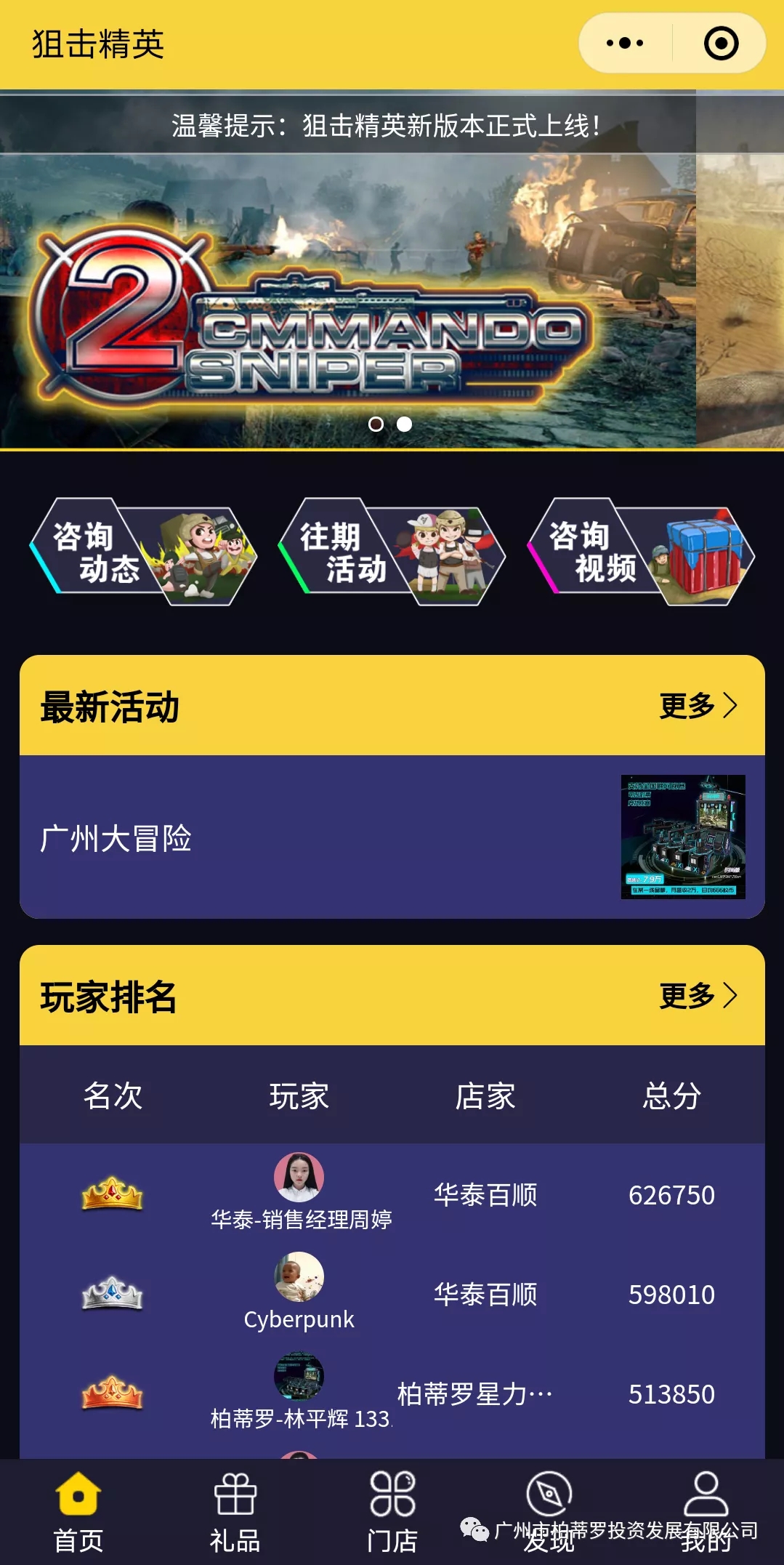Open the 广州大冒险 activity card

tap(392, 837)
